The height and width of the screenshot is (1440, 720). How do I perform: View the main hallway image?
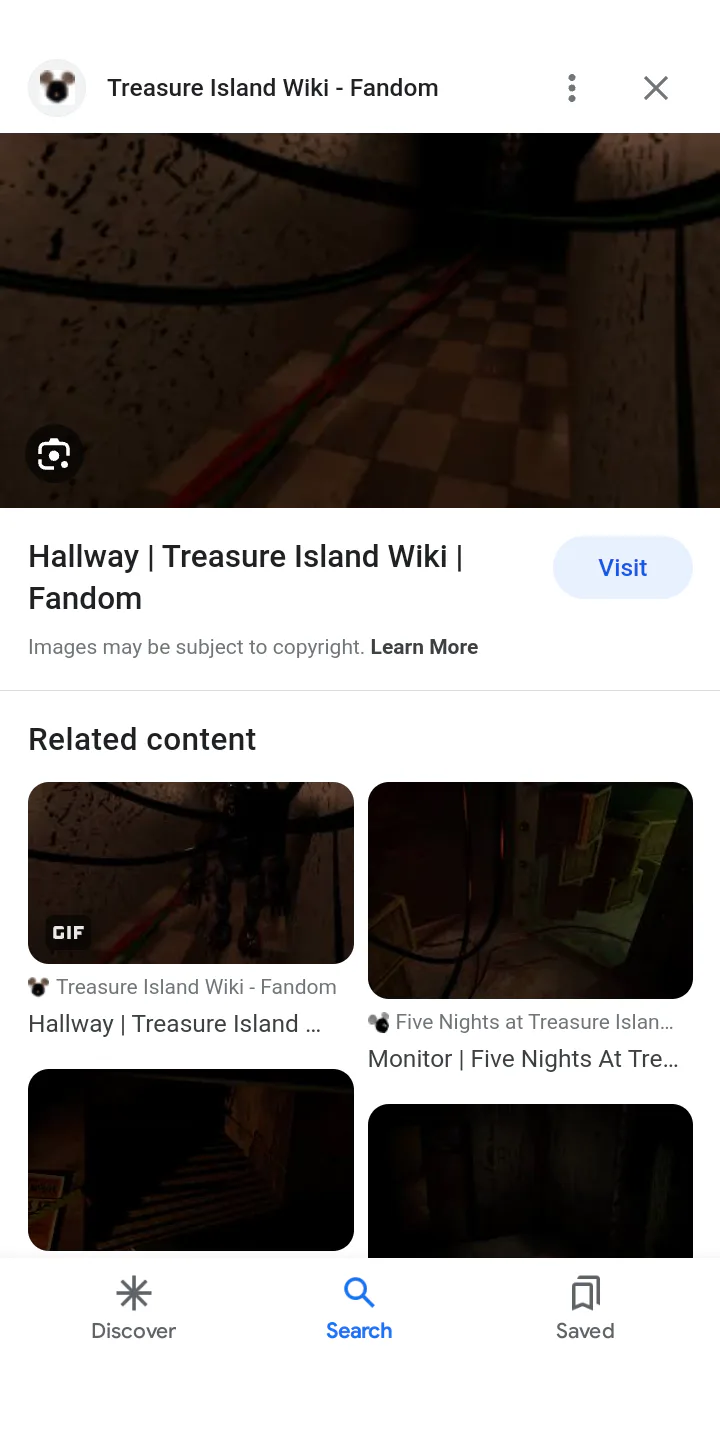[x=360, y=320]
